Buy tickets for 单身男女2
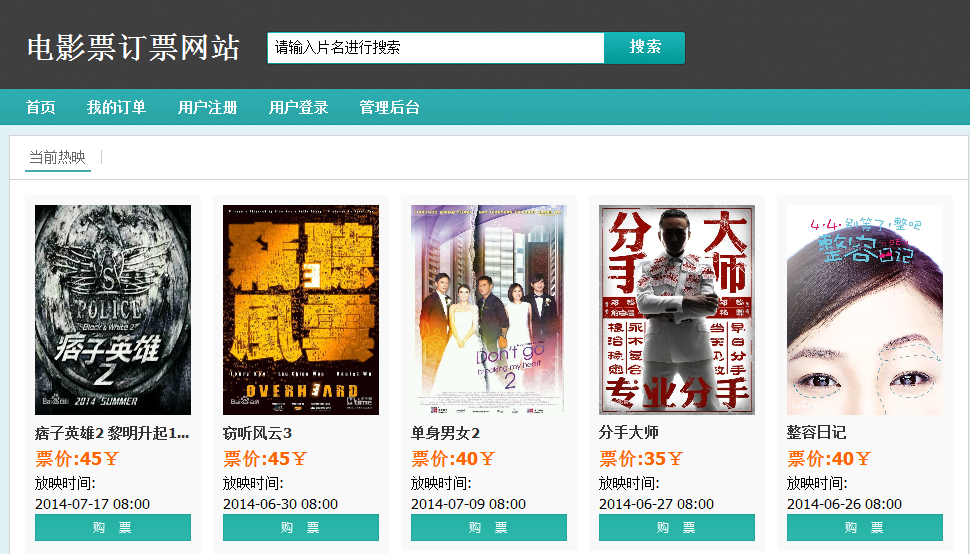Screen dimensions: 970x554 [489, 527]
